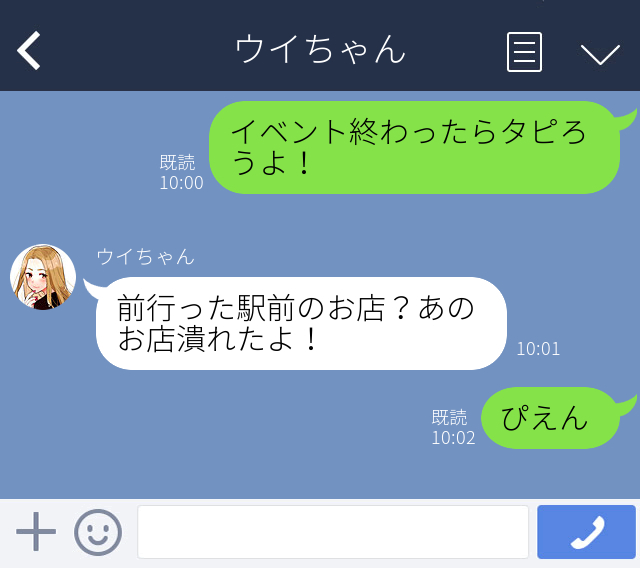Open the plus attachment menu

(x=36, y=532)
